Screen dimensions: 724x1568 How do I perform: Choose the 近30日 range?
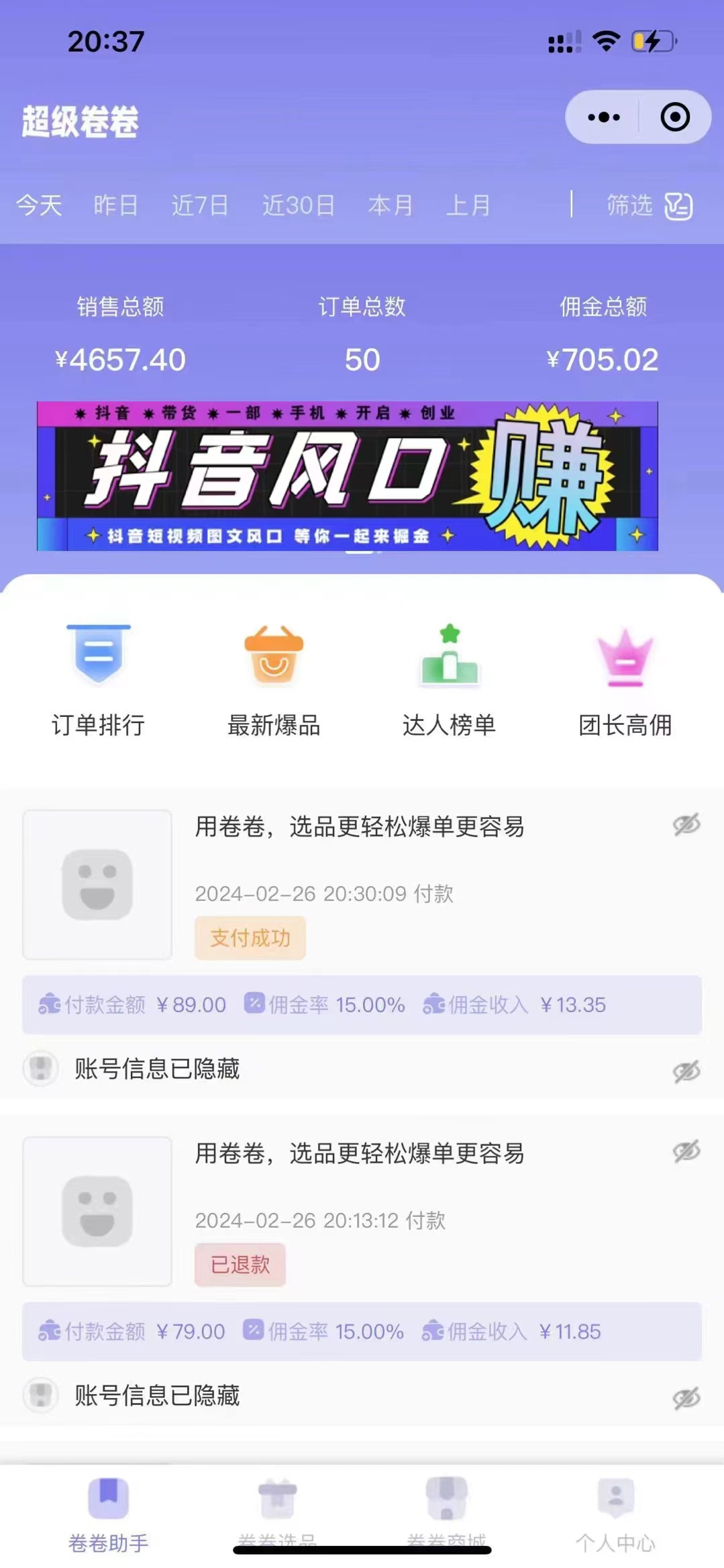[298, 205]
